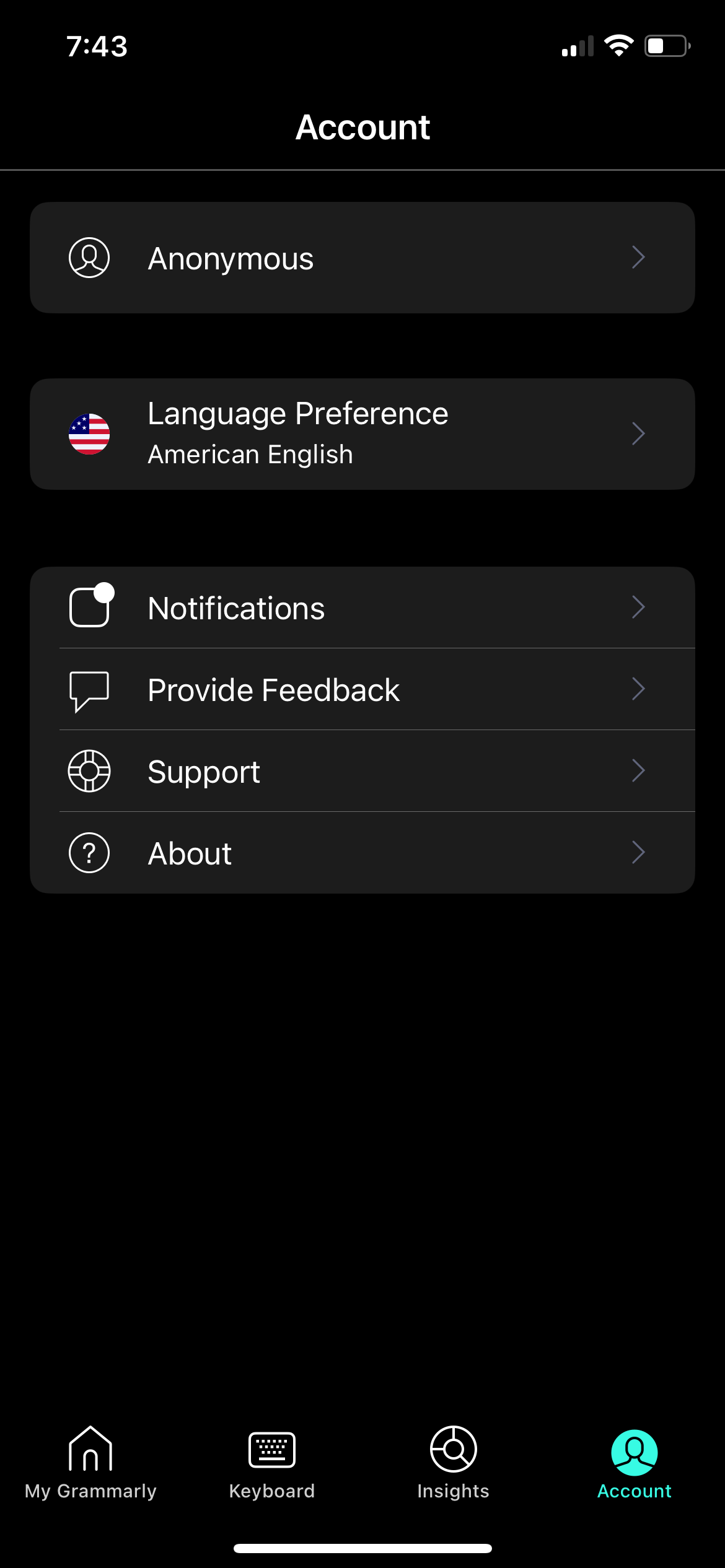Tap the question mark About icon

click(89, 853)
